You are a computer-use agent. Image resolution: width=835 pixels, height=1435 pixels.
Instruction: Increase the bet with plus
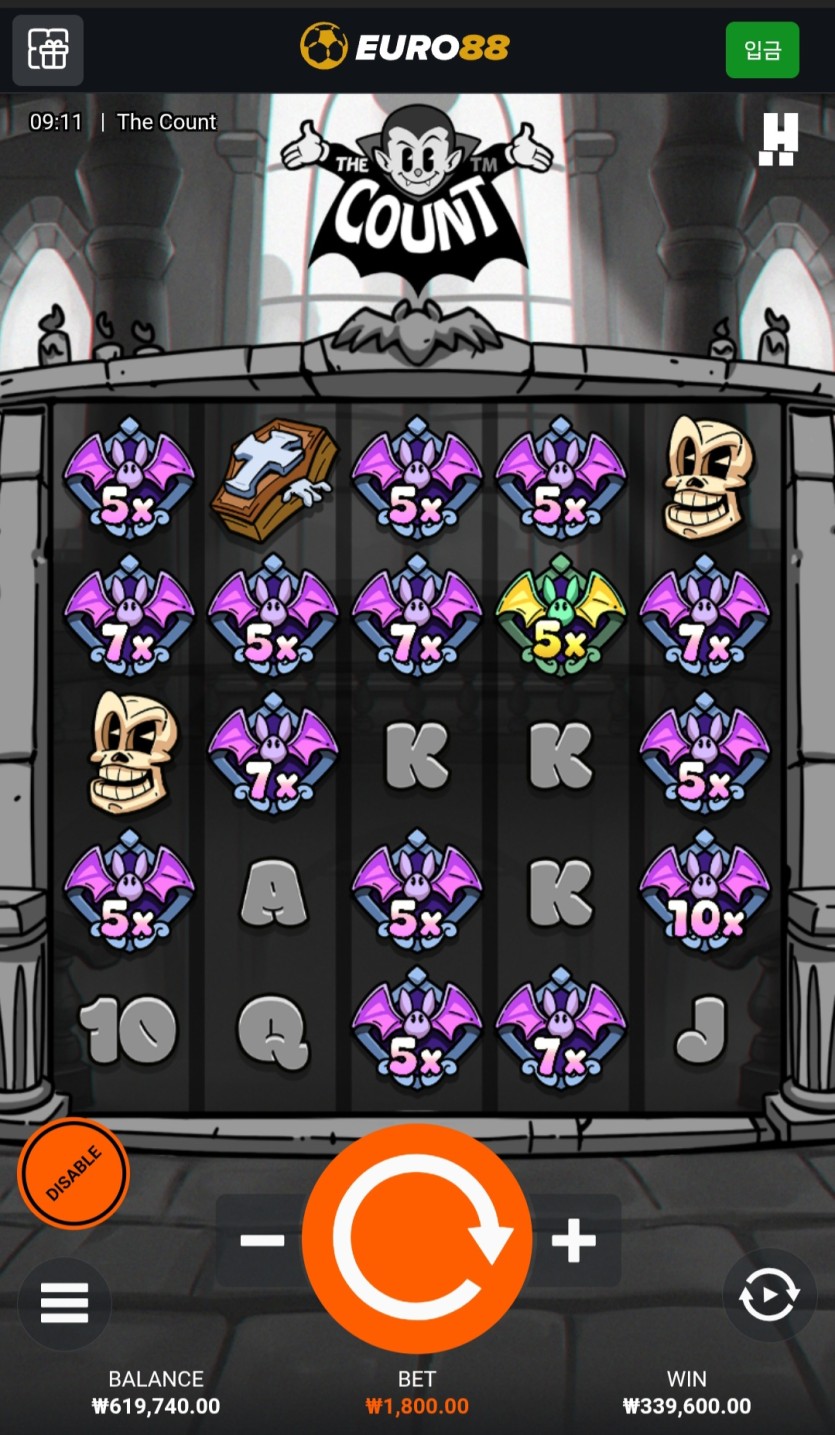574,1241
